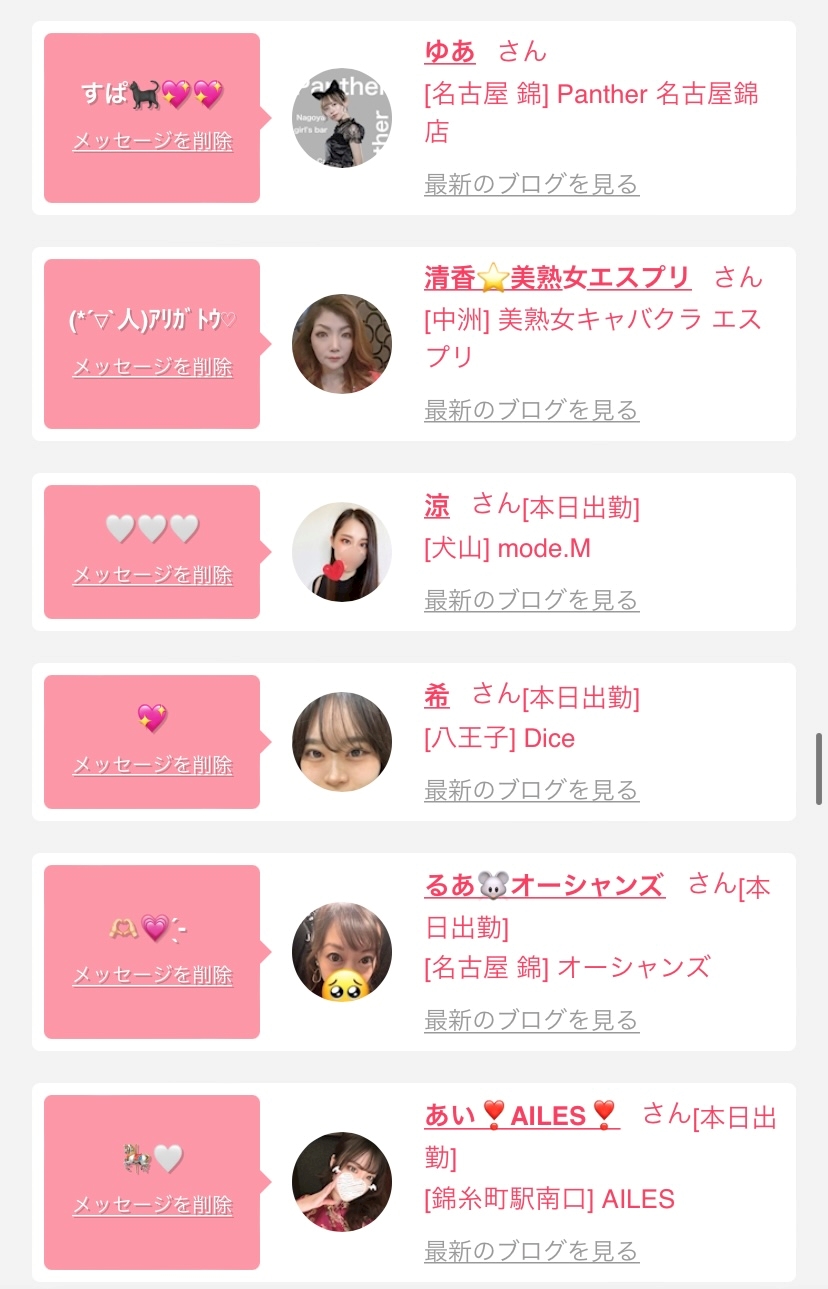Tap 涼's round profile photo

(x=342, y=552)
